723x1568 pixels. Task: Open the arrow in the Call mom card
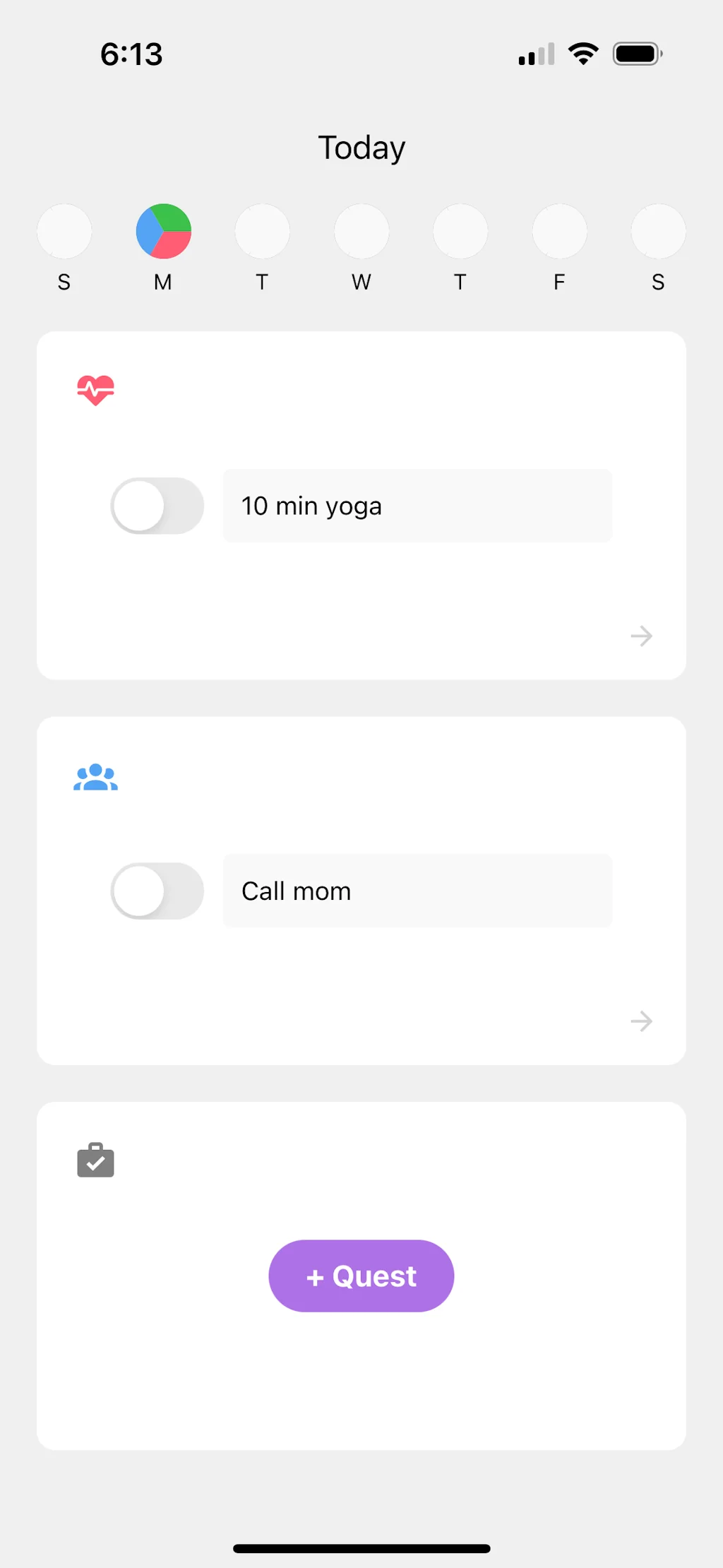641,1021
